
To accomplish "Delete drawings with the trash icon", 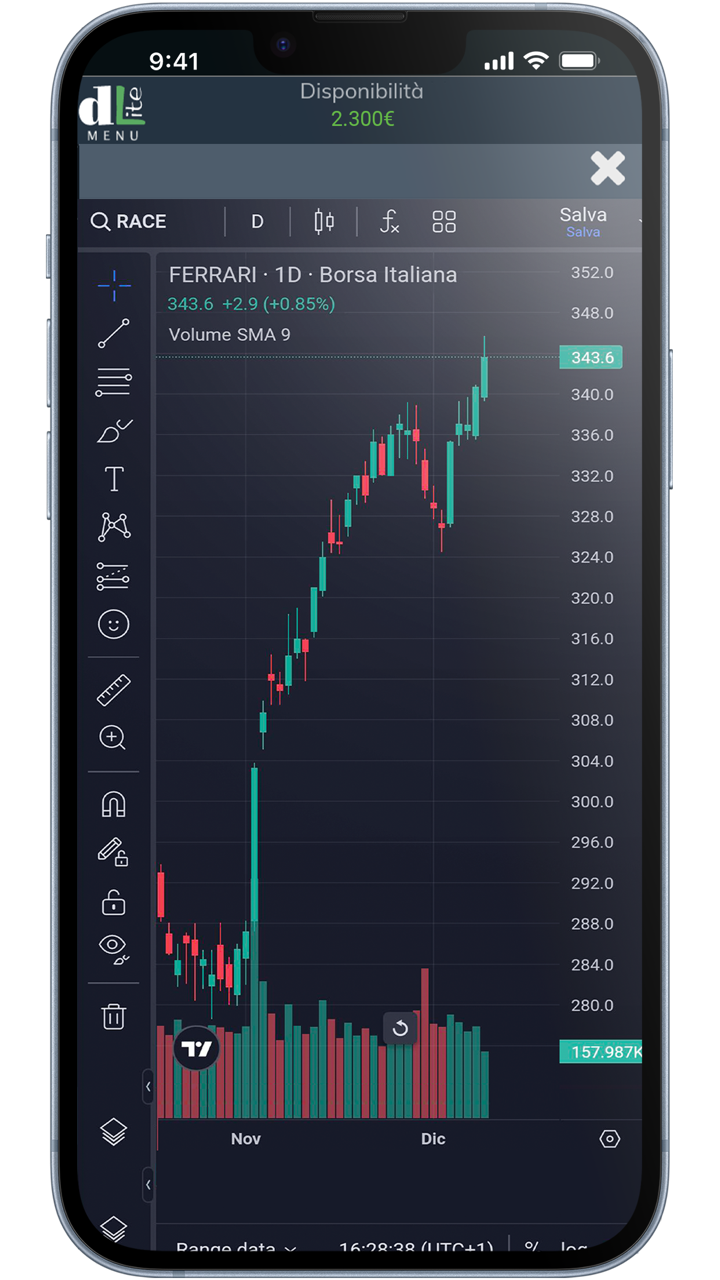I will 114,1017.
